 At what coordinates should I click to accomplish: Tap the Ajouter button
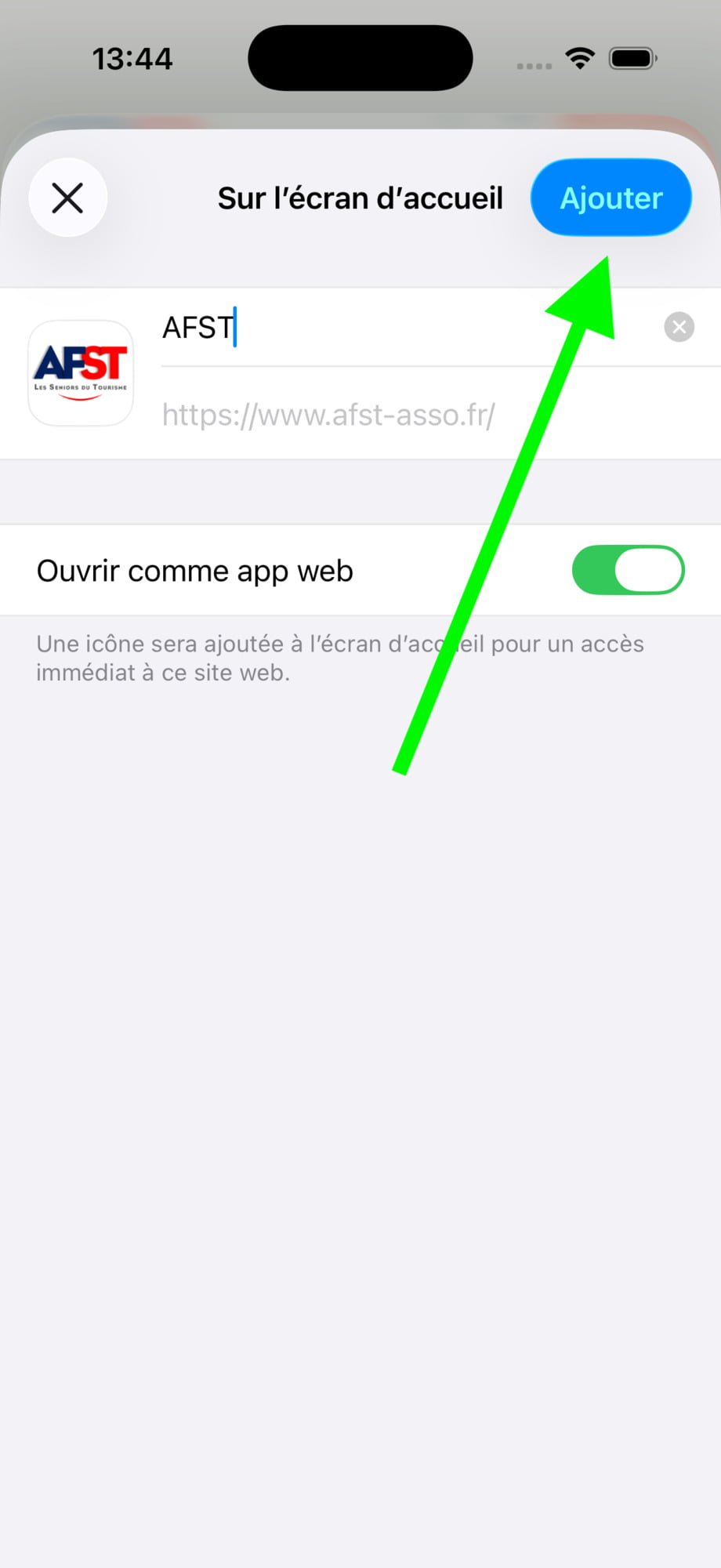pyautogui.click(x=610, y=198)
